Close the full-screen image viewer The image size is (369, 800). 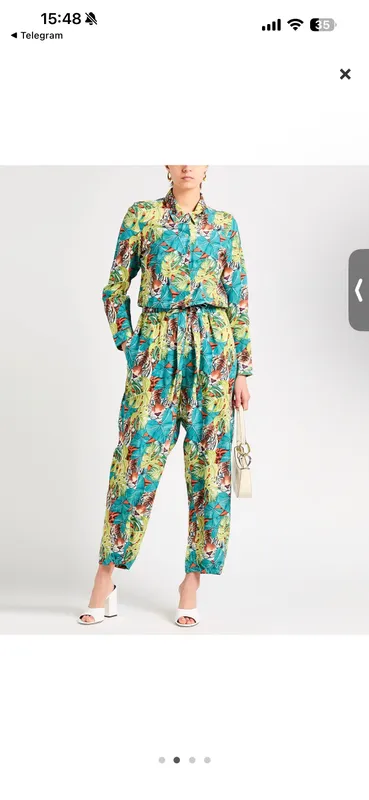tap(345, 74)
